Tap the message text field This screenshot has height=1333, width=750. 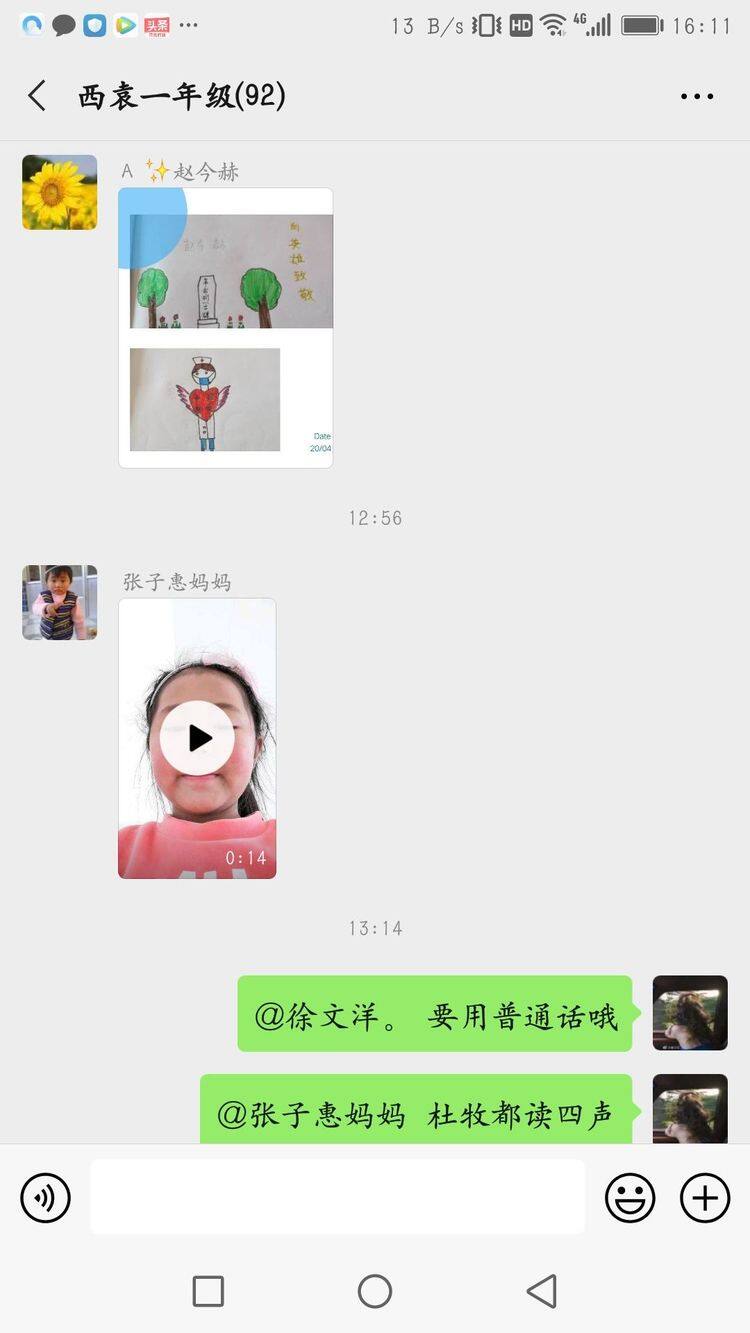337,1197
